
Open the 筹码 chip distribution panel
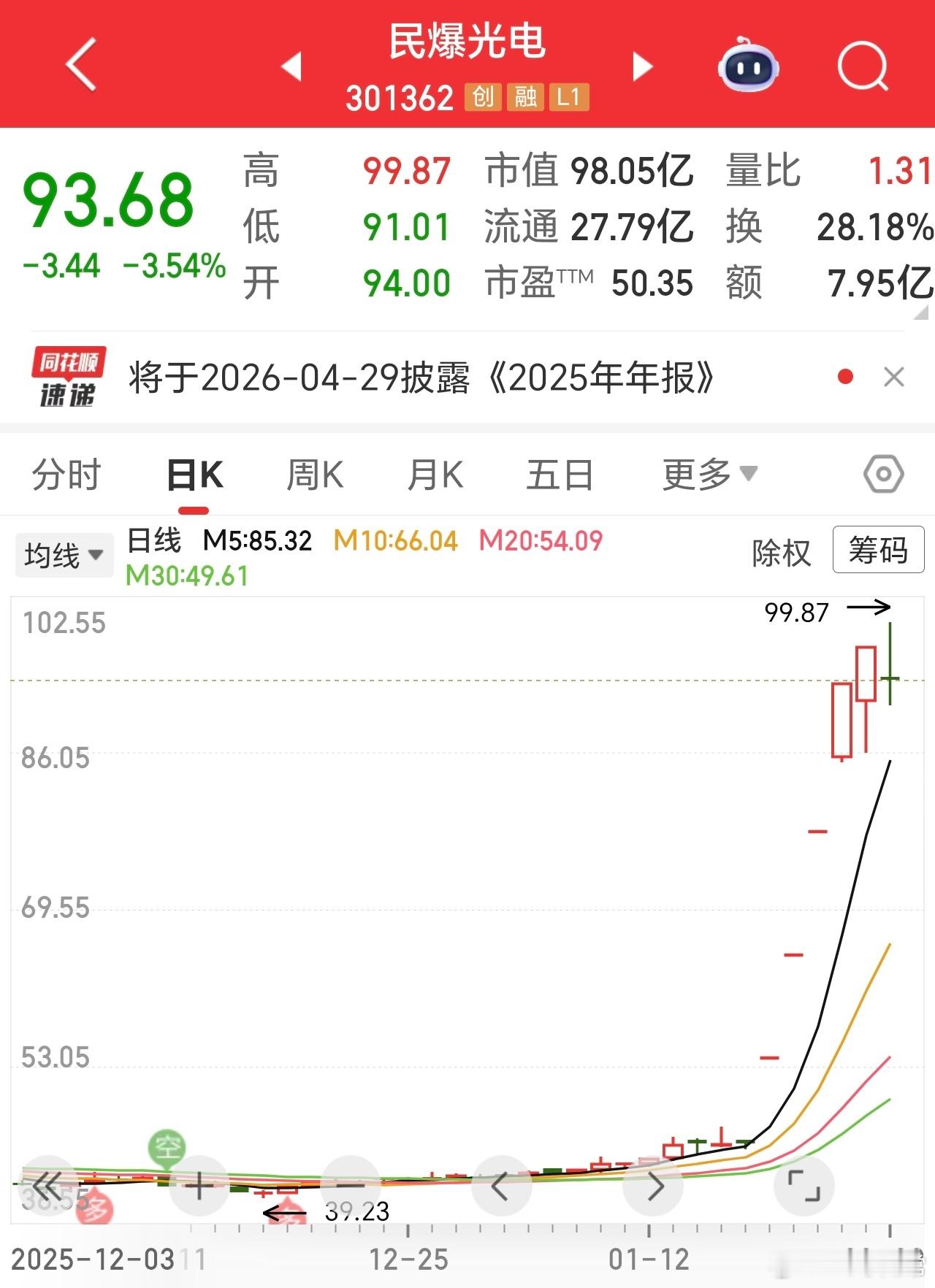click(x=878, y=553)
